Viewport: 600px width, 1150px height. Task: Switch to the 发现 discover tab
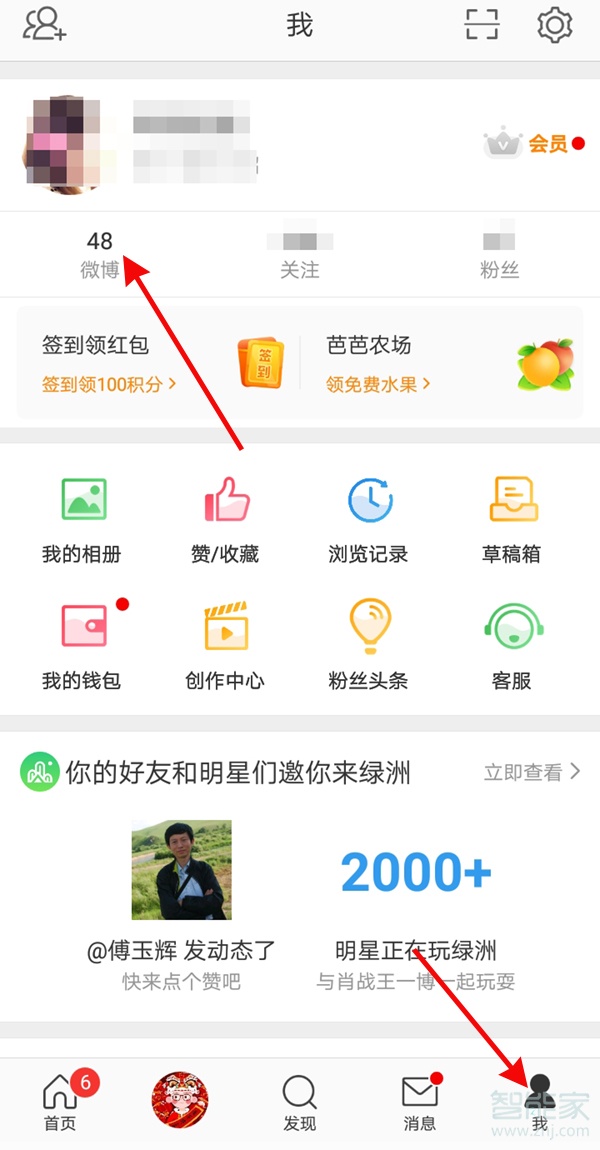pyautogui.click(x=300, y=1102)
